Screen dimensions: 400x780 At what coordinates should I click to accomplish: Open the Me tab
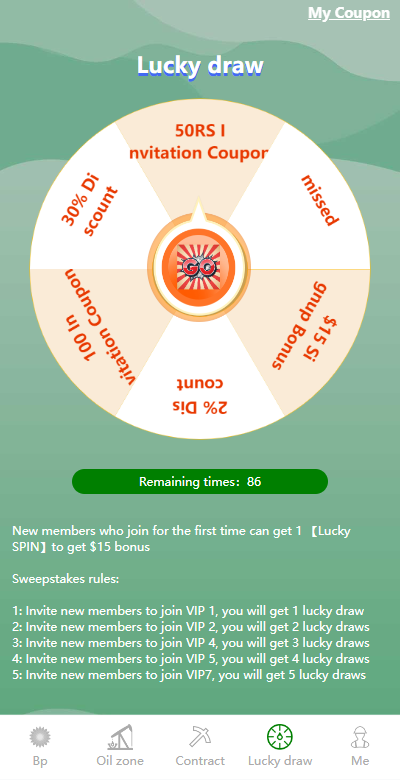tap(360, 746)
